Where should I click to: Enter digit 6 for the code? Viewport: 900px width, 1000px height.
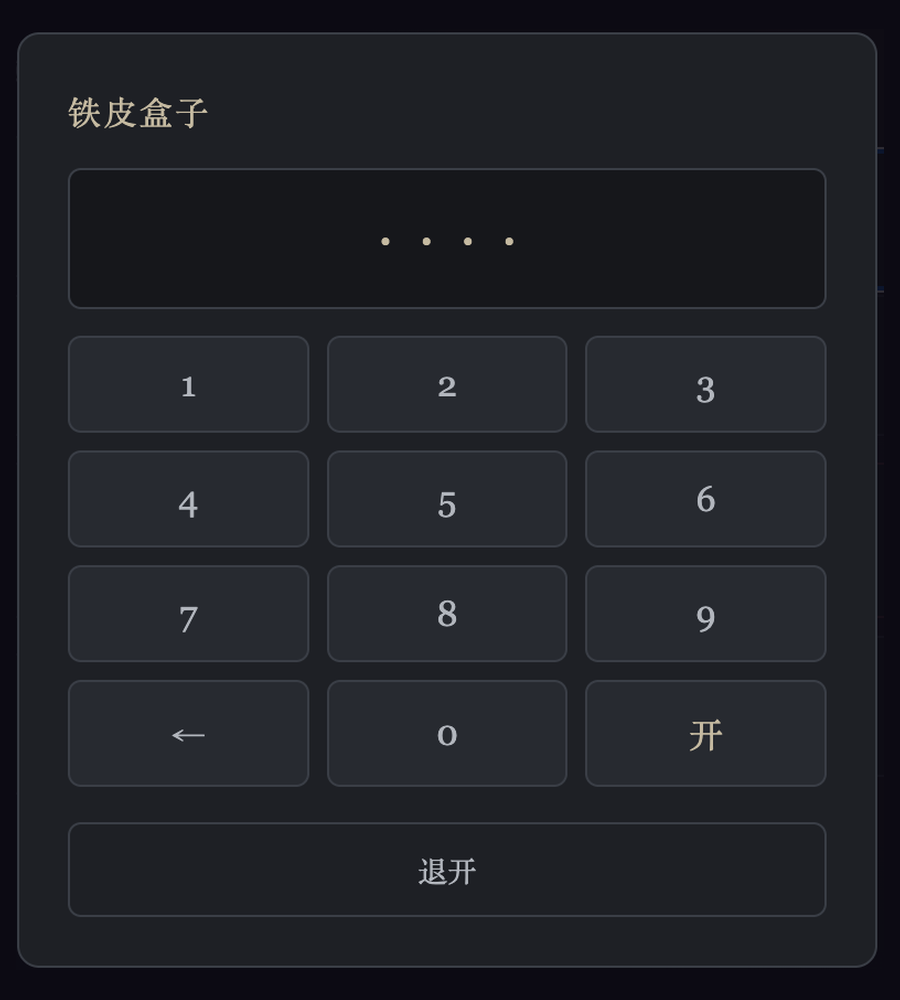705,499
